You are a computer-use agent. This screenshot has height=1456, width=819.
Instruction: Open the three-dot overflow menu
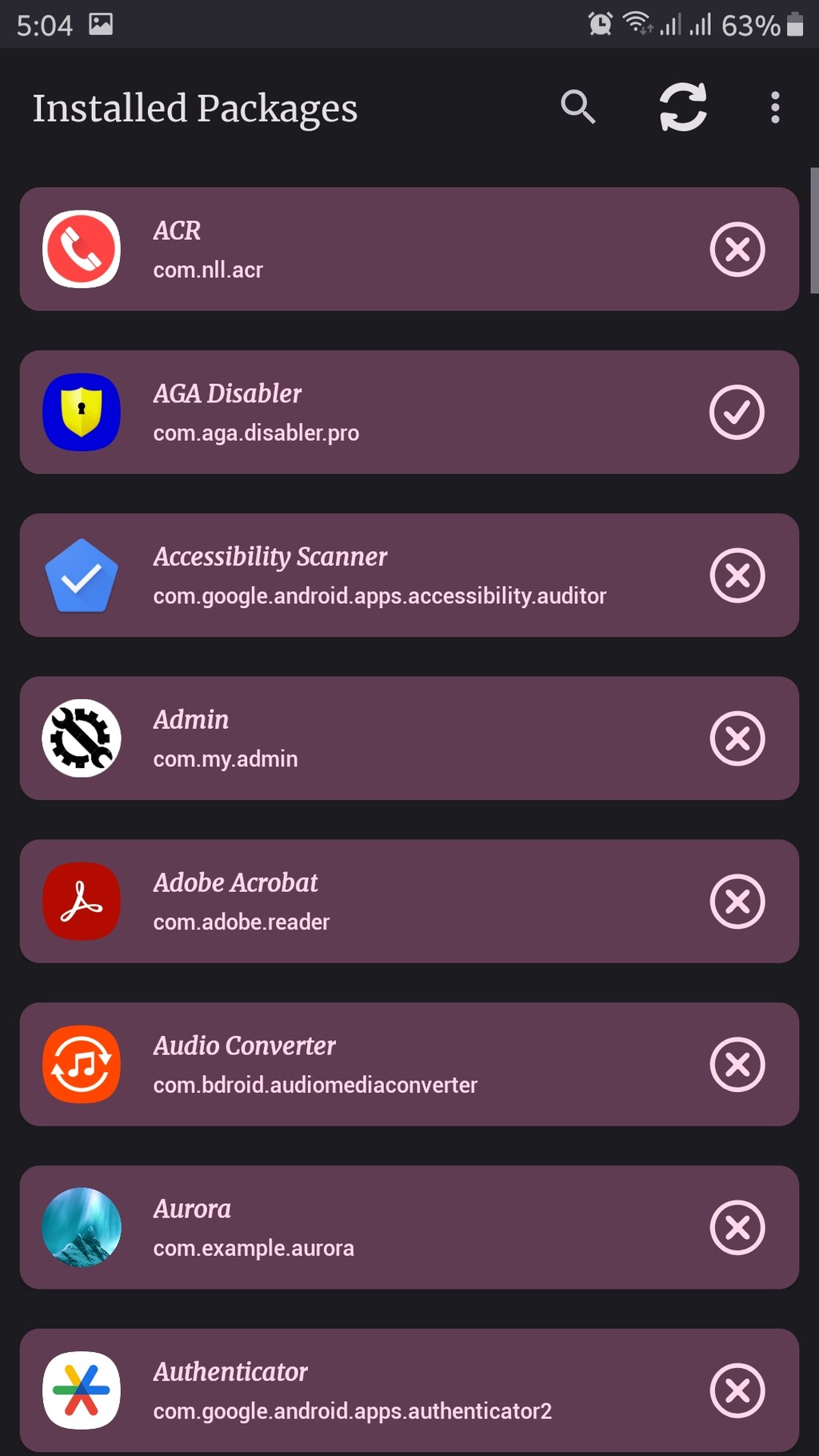(x=775, y=107)
